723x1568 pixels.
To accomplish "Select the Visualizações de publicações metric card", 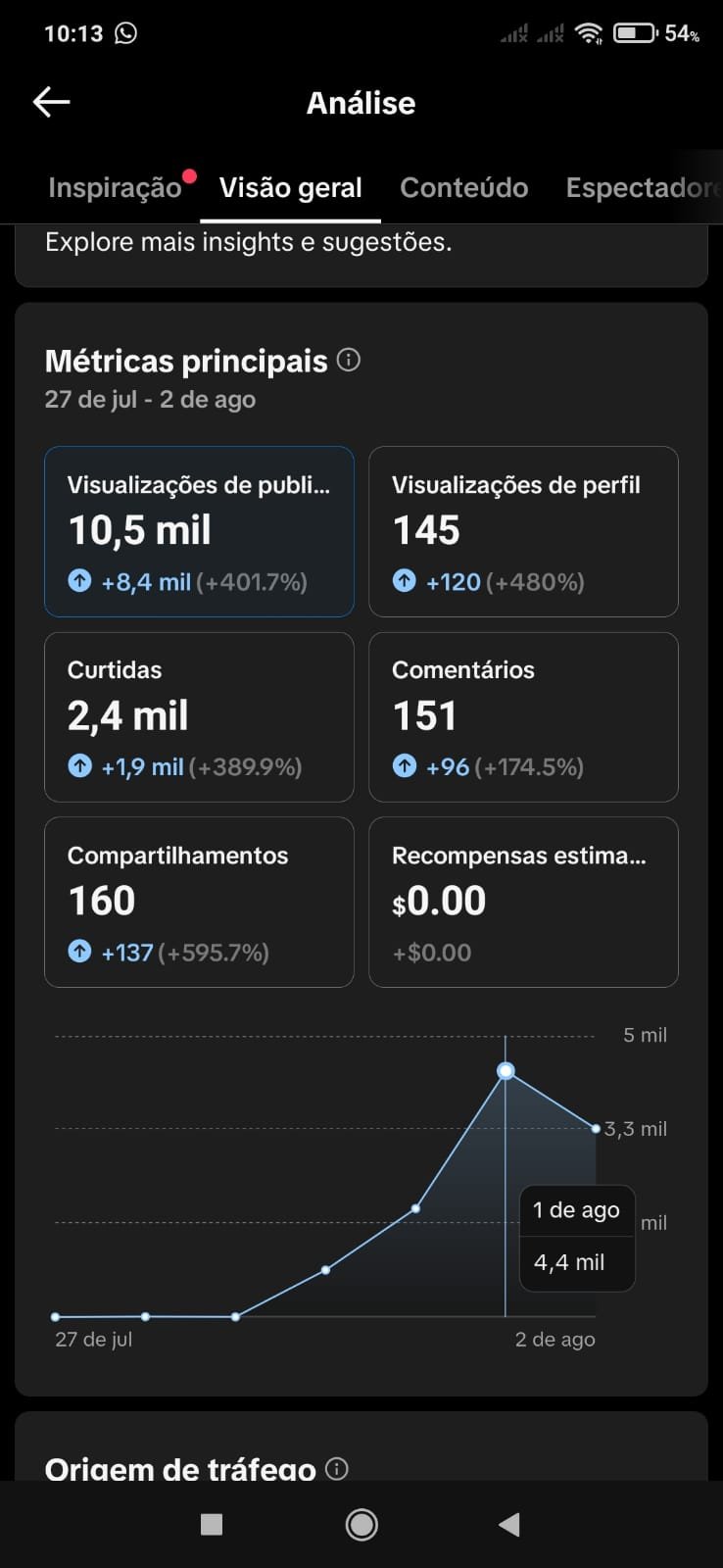I will [x=199, y=531].
